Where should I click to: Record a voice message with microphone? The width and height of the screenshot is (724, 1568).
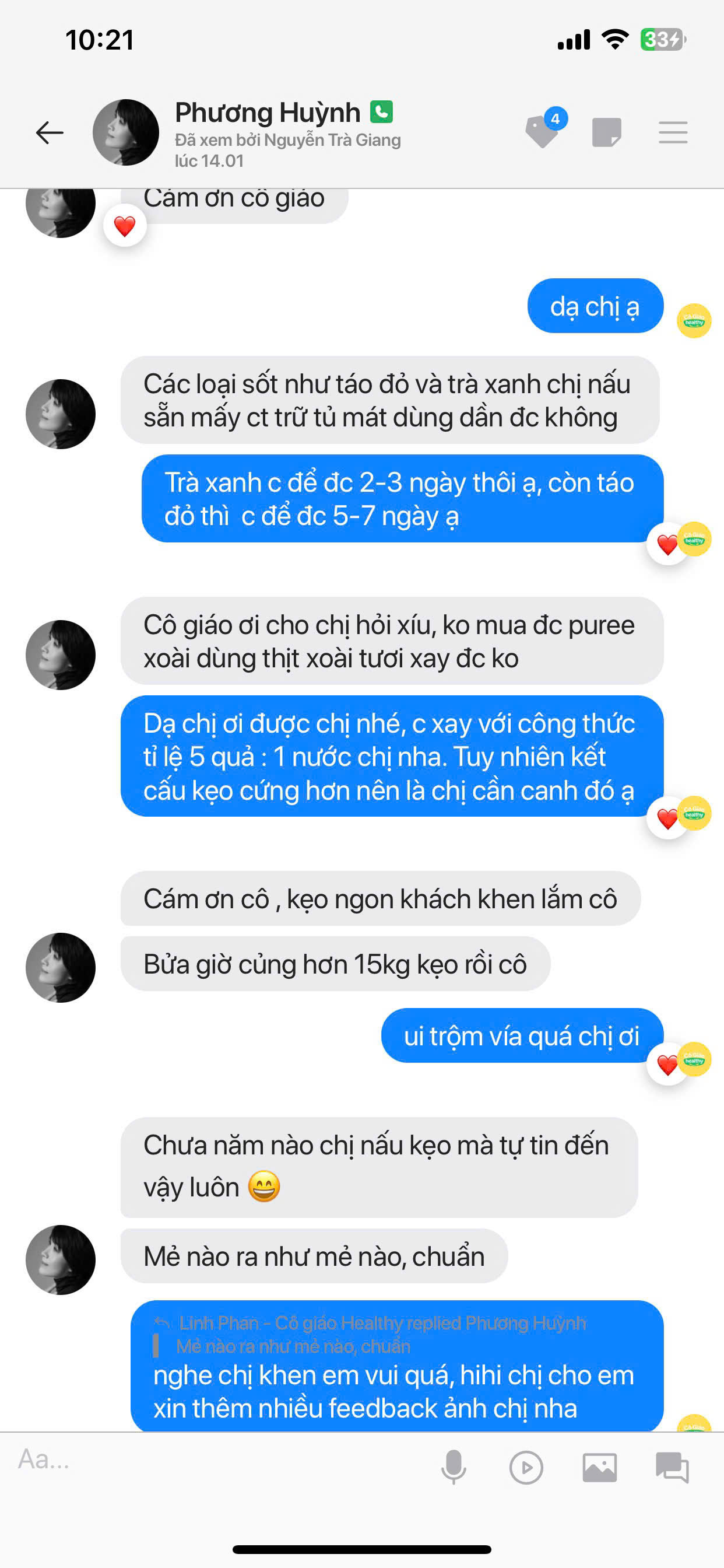tap(454, 1467)
